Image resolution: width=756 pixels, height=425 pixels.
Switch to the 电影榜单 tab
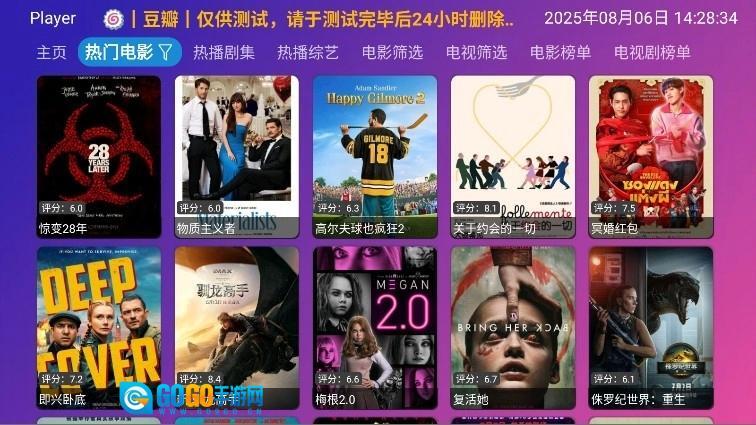pyautogui.click(x=560, y=52)
